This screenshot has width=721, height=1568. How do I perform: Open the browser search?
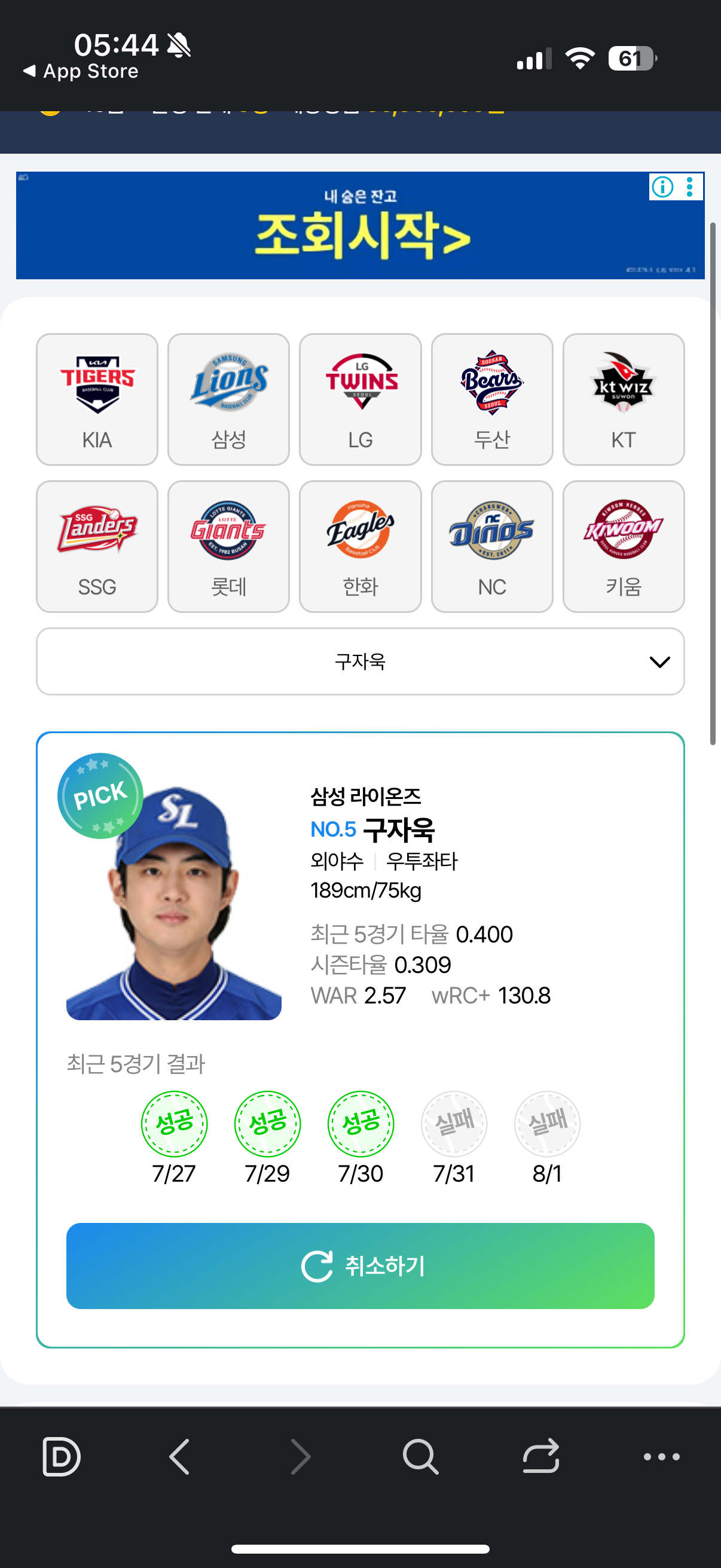[x=420, y=1457]
